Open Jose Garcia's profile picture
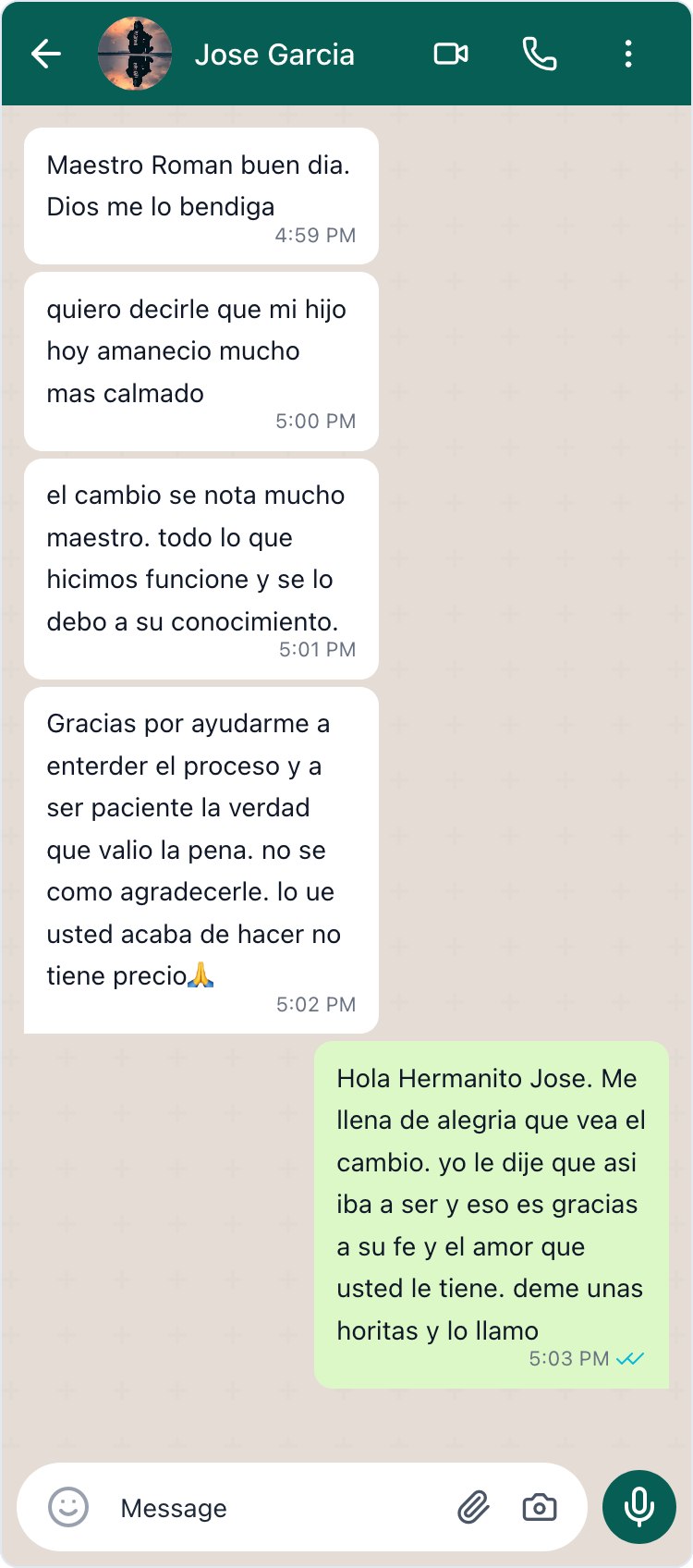 coord(135,55)
